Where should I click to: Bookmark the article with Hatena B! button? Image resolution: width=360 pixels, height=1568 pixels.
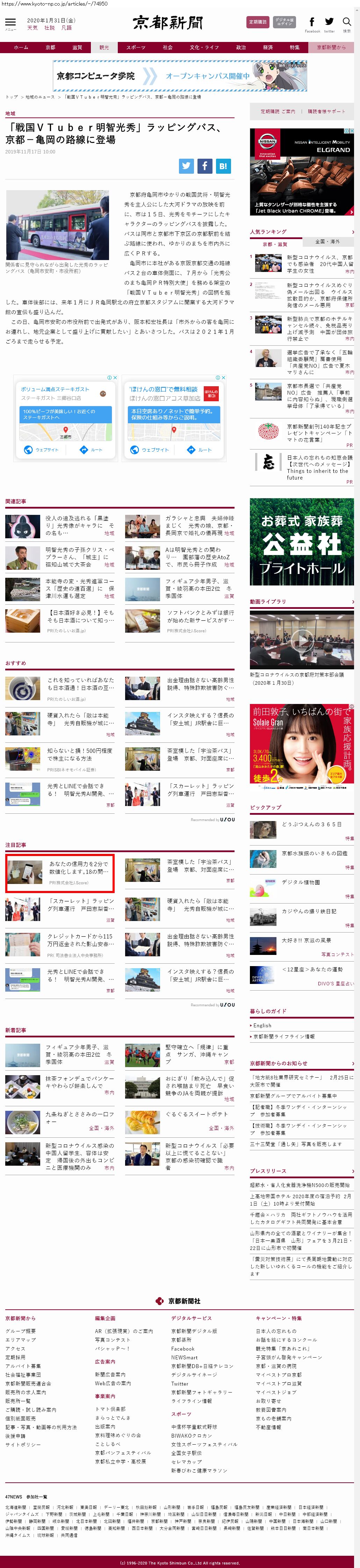[x=222, y=165]
